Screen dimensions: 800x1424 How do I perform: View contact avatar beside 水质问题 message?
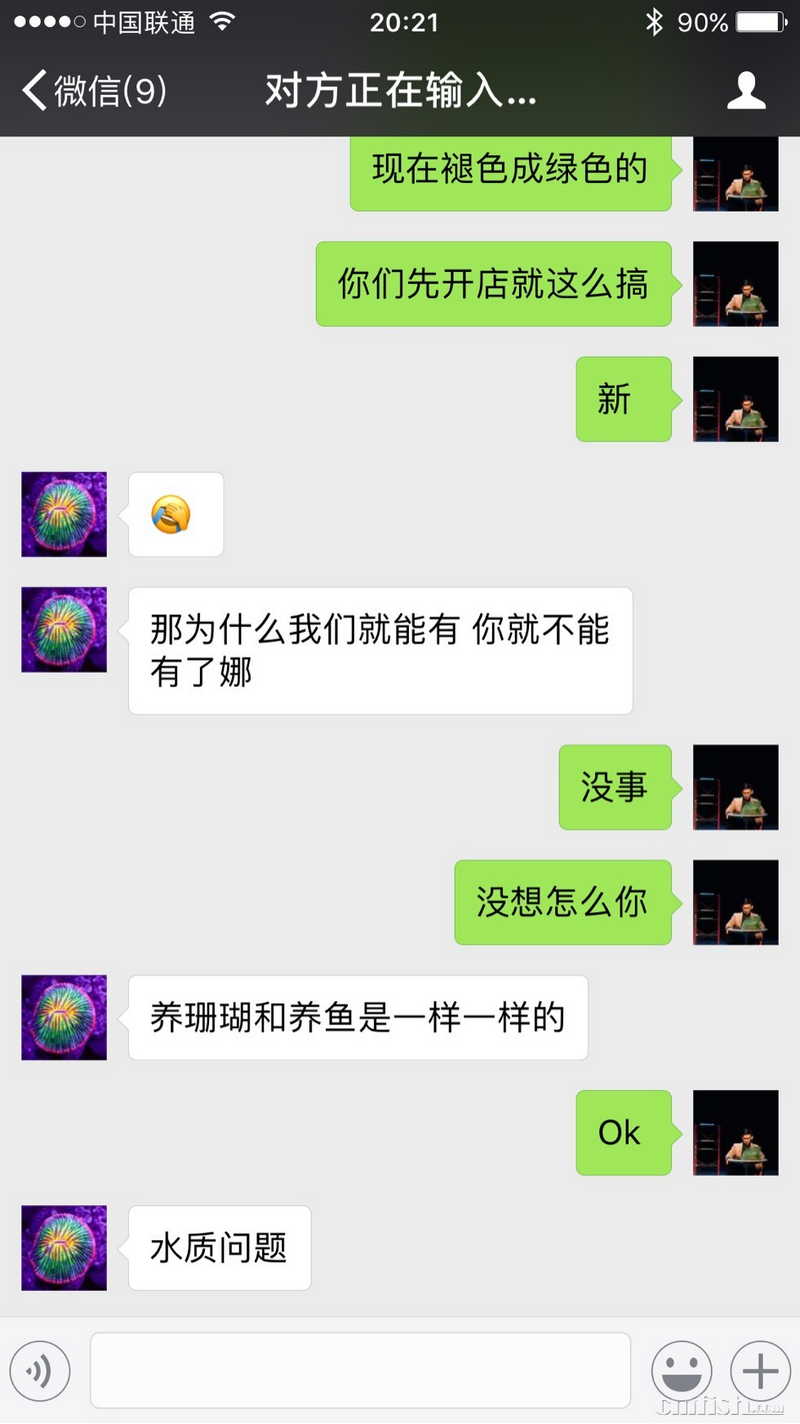tap(64, 1248)
